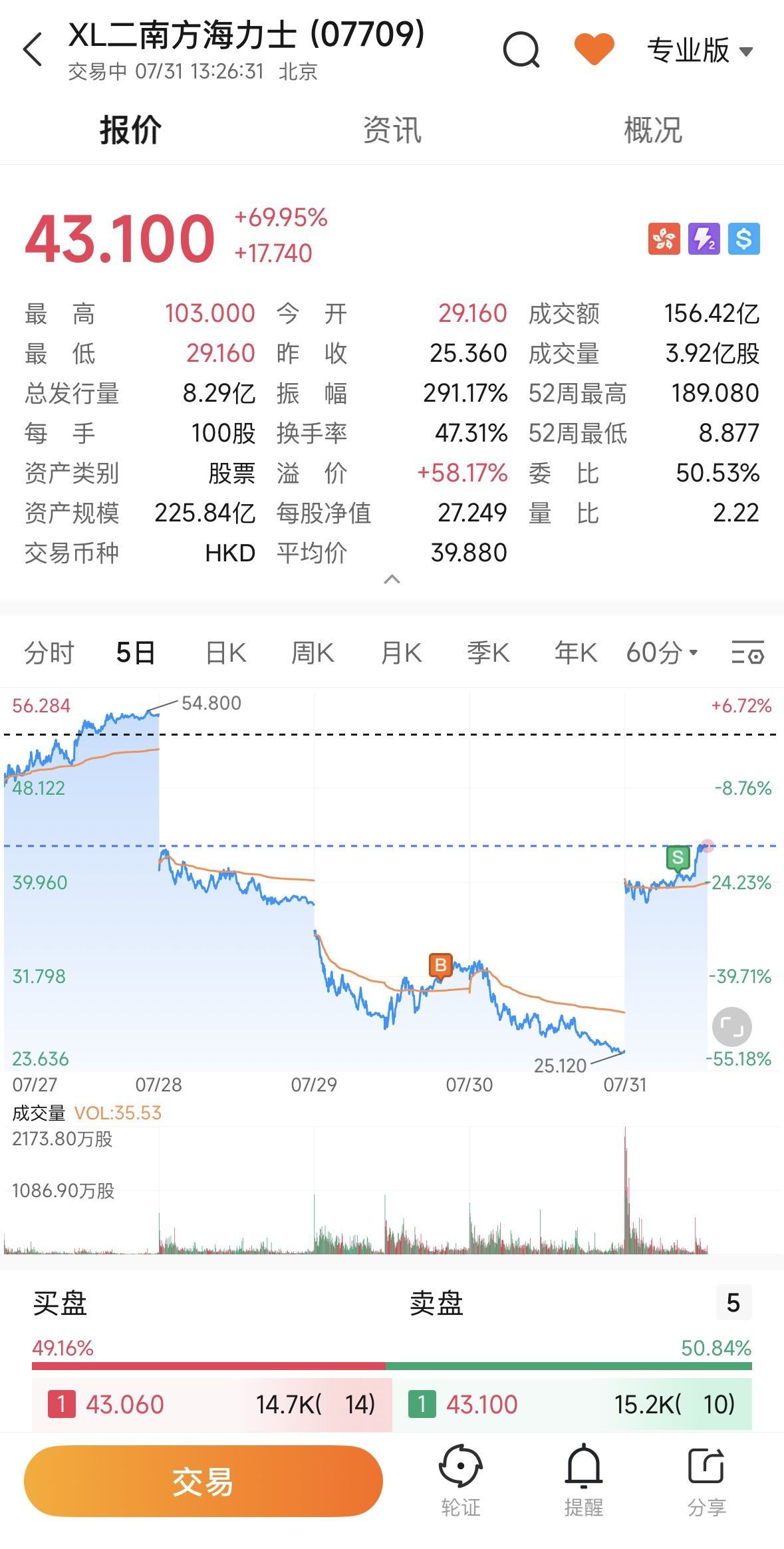Tap the orange 交易 button
The image size is (784, 1549).
[203, 1480]
